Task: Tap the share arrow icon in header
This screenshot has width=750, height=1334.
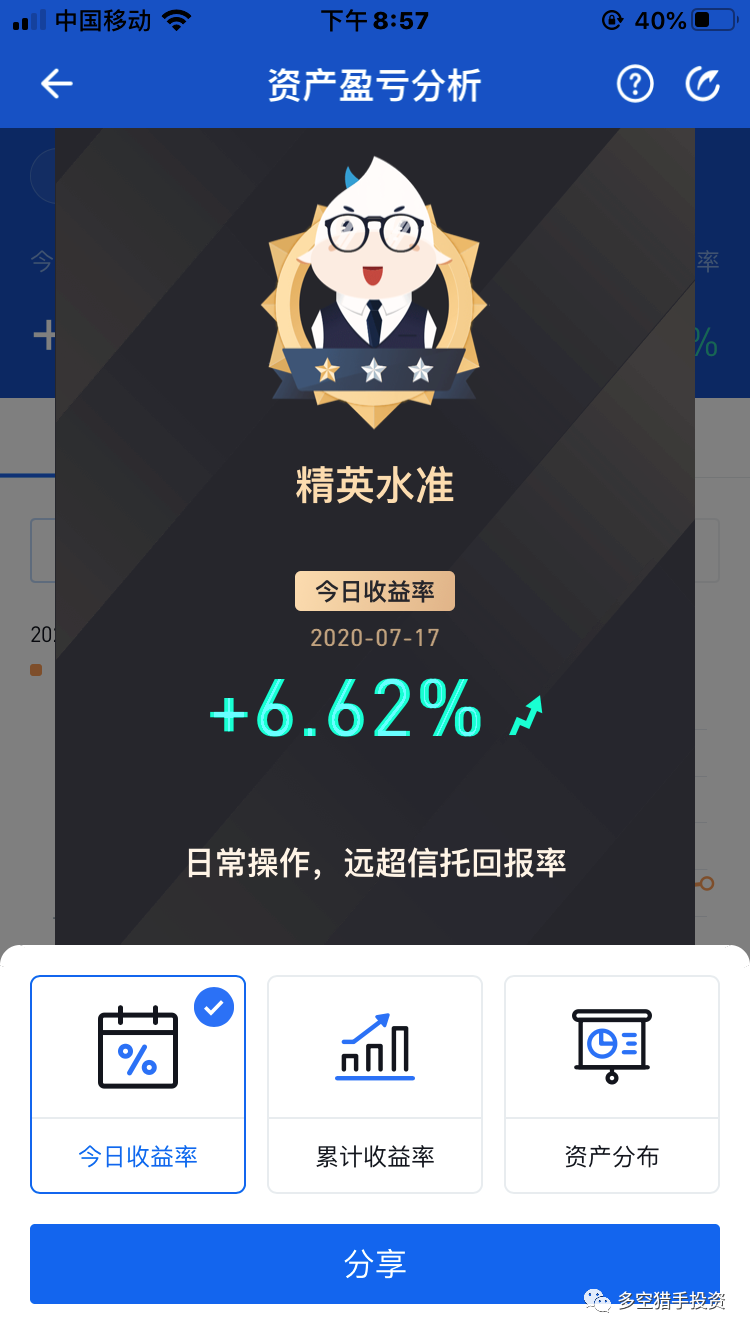Action: click(702, 84)
